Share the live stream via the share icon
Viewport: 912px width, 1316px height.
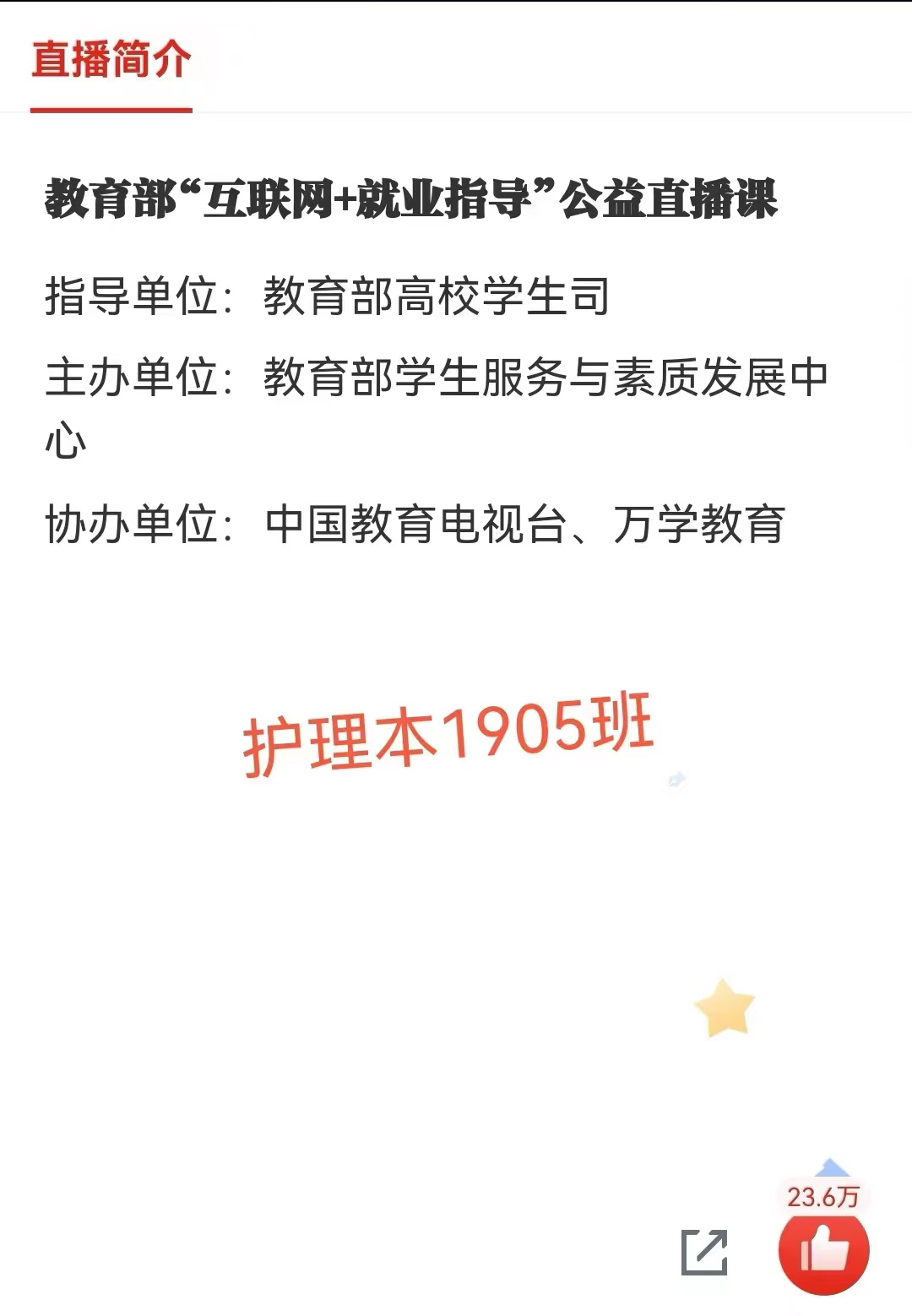[704, 1252]
